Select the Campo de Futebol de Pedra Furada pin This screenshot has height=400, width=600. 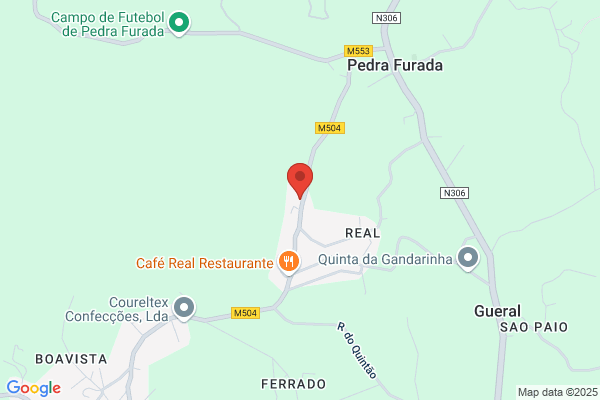[x=179, y=24]
